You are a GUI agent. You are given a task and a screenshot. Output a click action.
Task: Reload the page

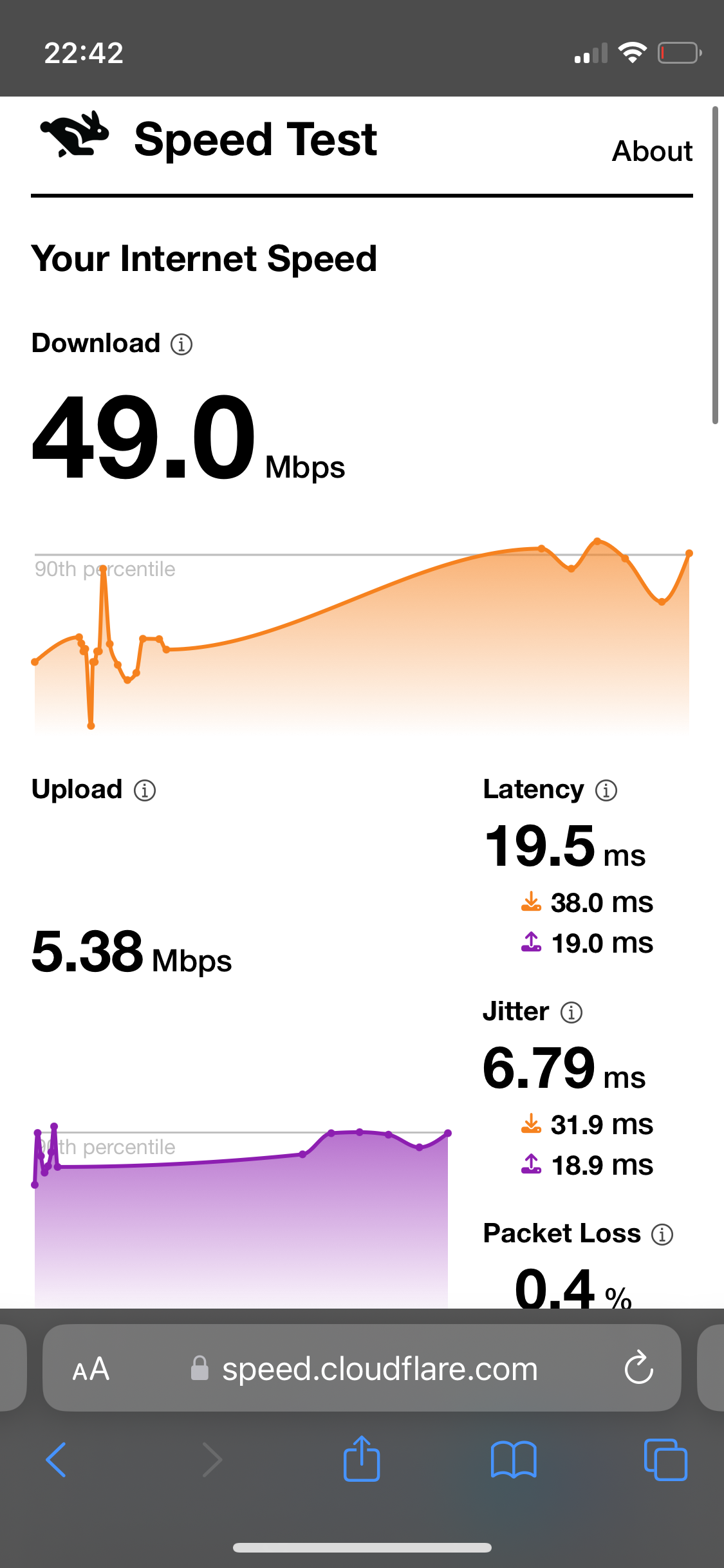click(x=639, y=1368)
